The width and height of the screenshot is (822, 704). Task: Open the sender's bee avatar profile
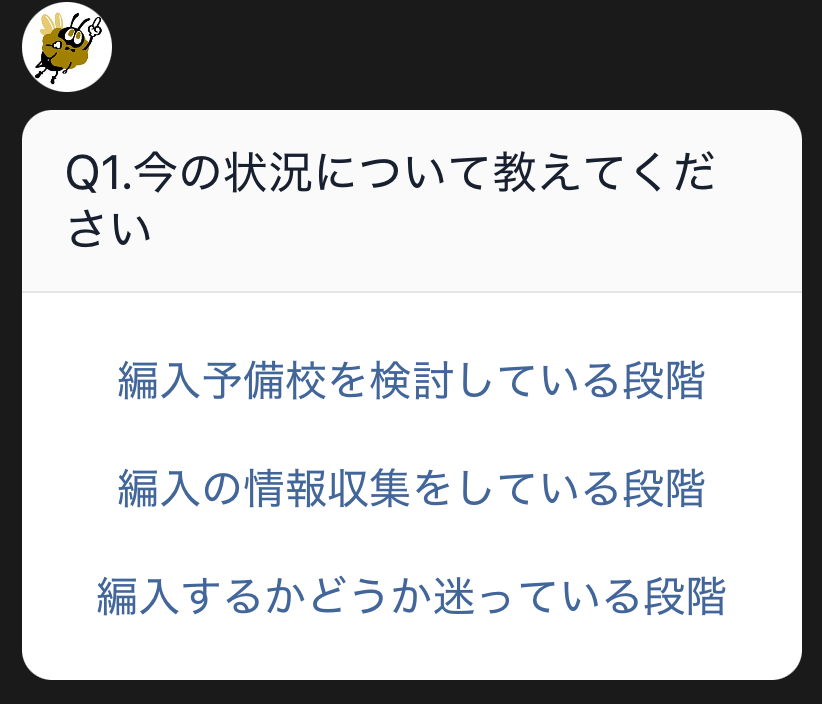tap(67, 47)
